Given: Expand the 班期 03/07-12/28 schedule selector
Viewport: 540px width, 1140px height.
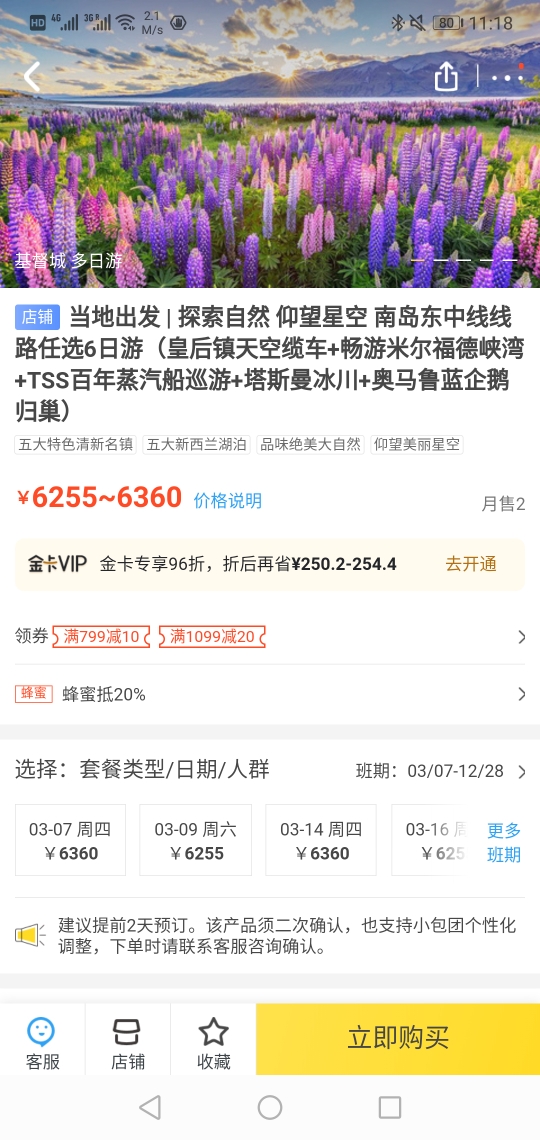Looking at the screenshot, I should (x=441, y=771).
